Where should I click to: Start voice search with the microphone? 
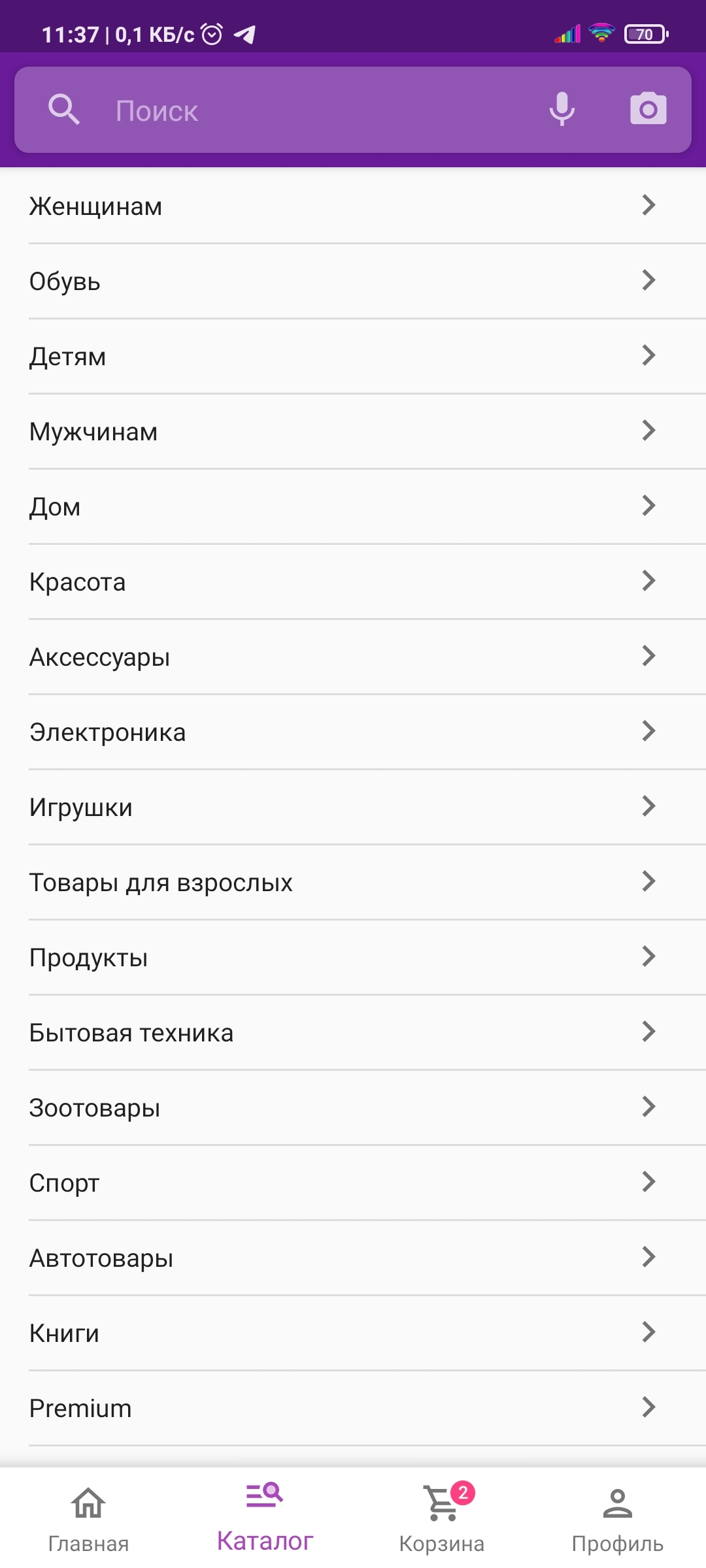tap(562, 109)
